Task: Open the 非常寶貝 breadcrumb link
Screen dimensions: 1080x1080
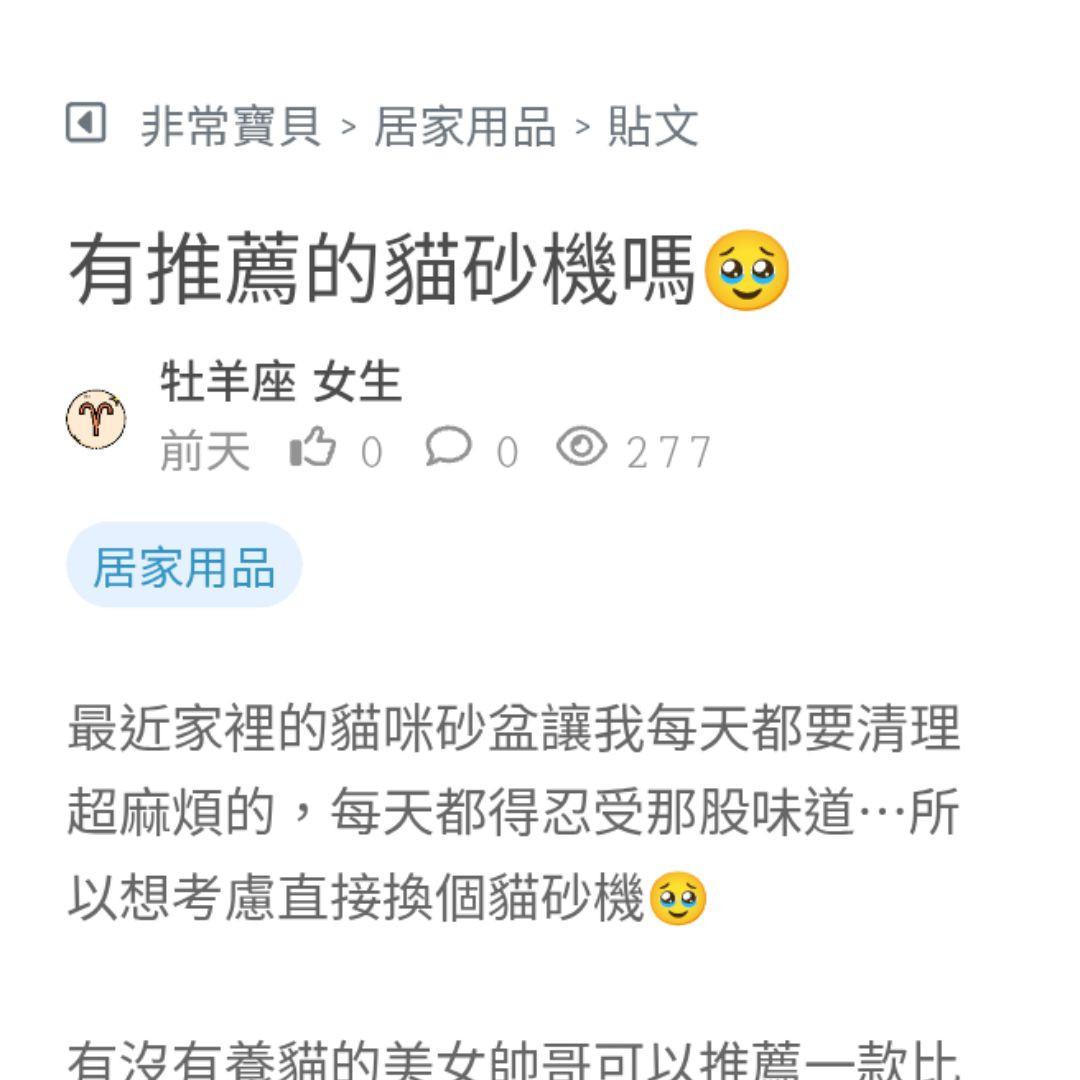Action: pos(231,127)
